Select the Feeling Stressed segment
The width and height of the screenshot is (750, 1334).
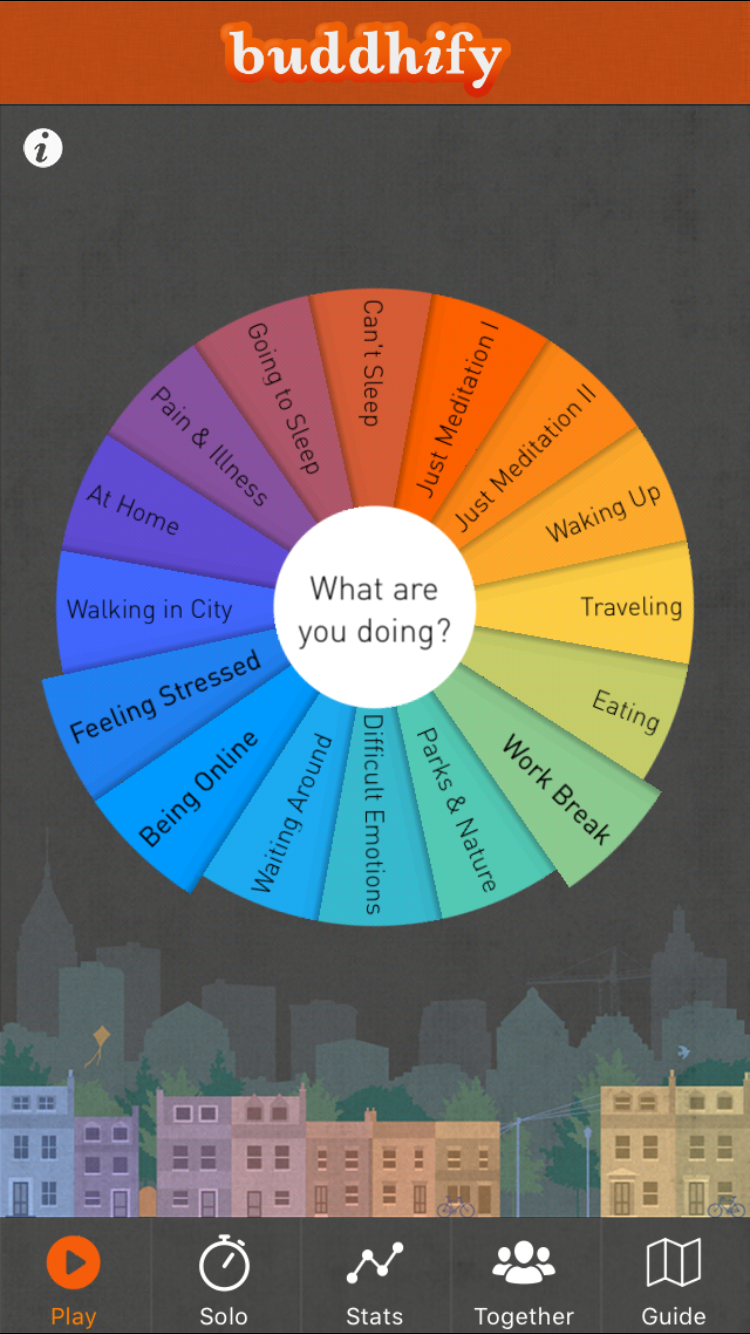point(165,695)
